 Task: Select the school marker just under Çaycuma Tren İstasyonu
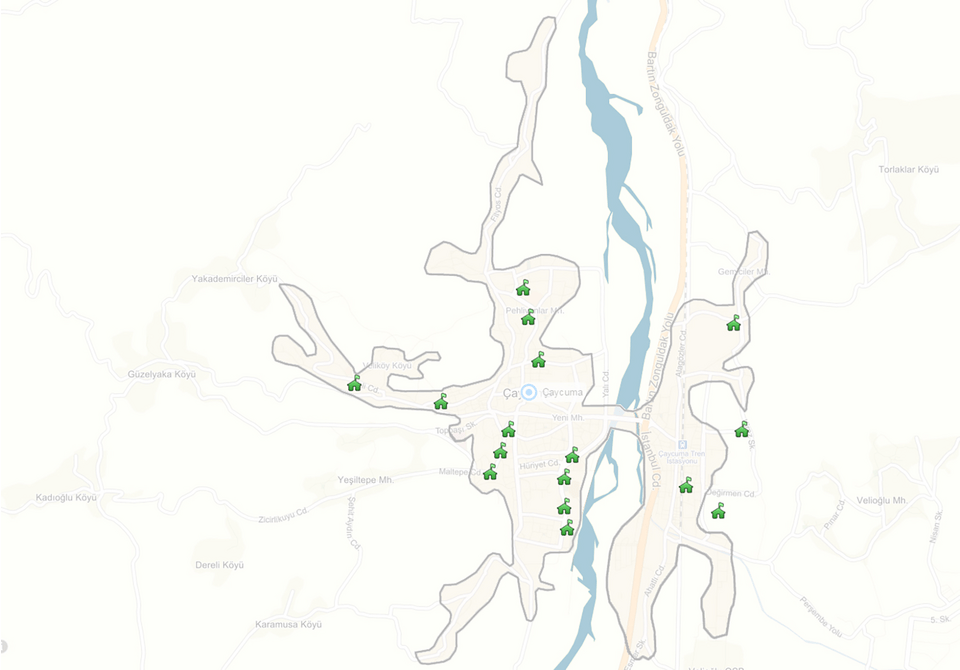click(685, 487)
